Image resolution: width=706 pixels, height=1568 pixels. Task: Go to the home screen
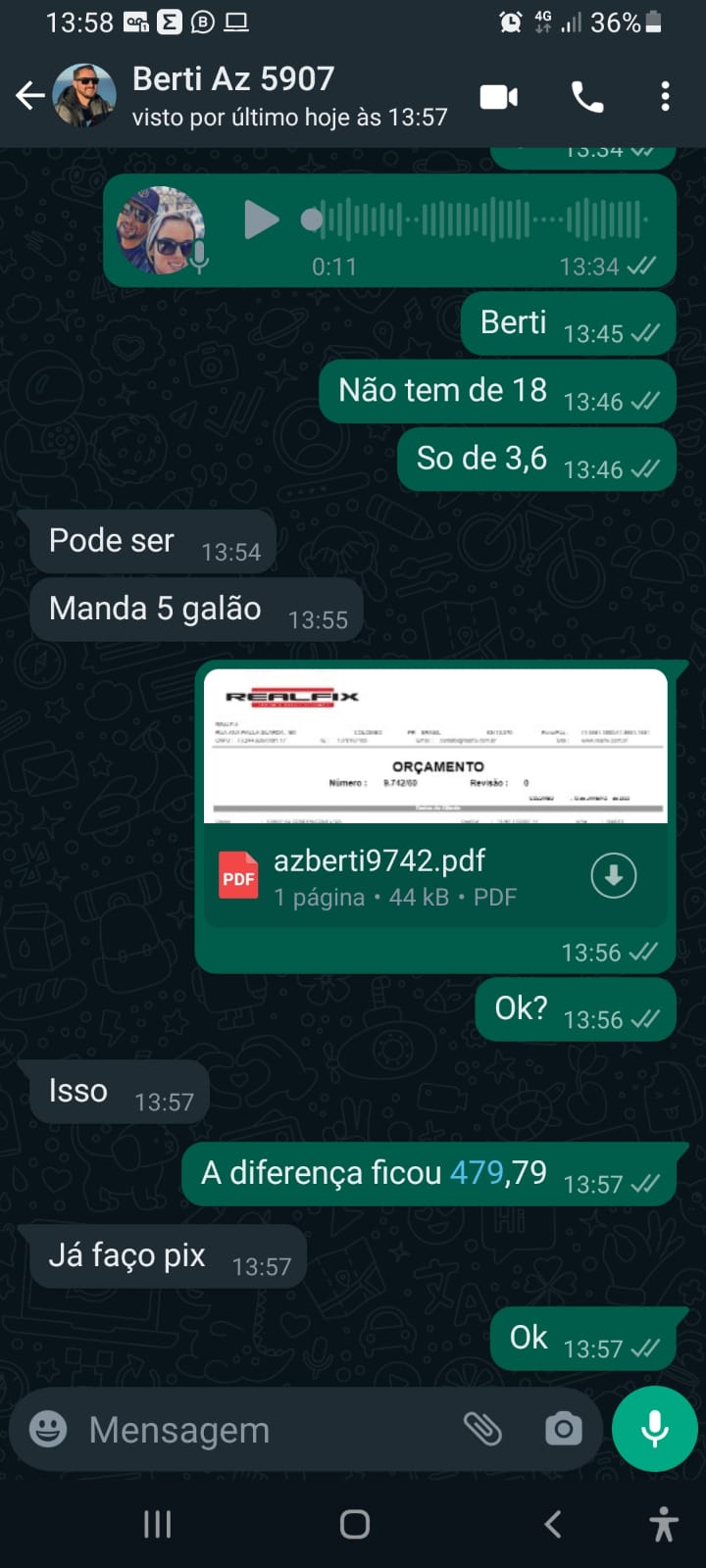pyautogui.click(x=354, y=1524)
